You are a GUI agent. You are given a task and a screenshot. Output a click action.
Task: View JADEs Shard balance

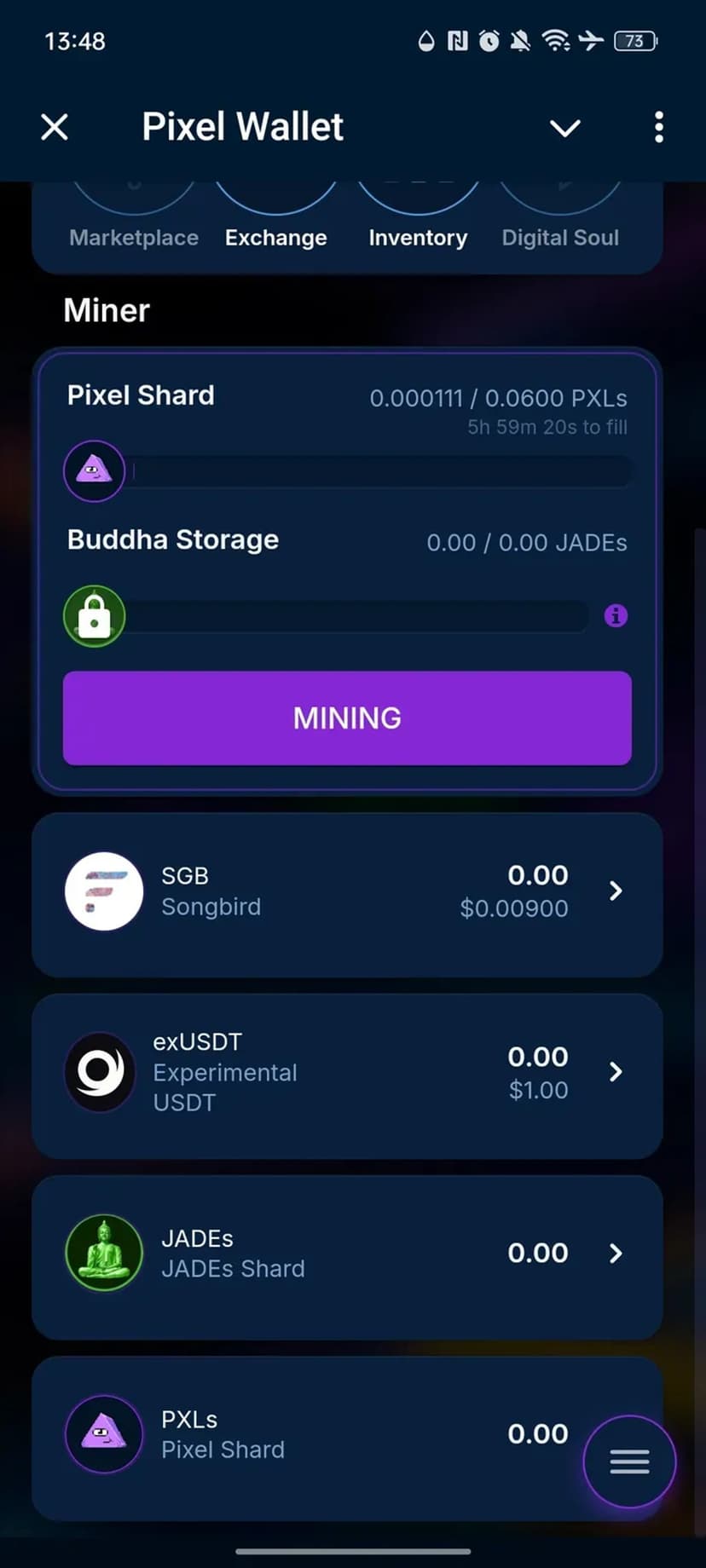click(x=347, y=1254)
